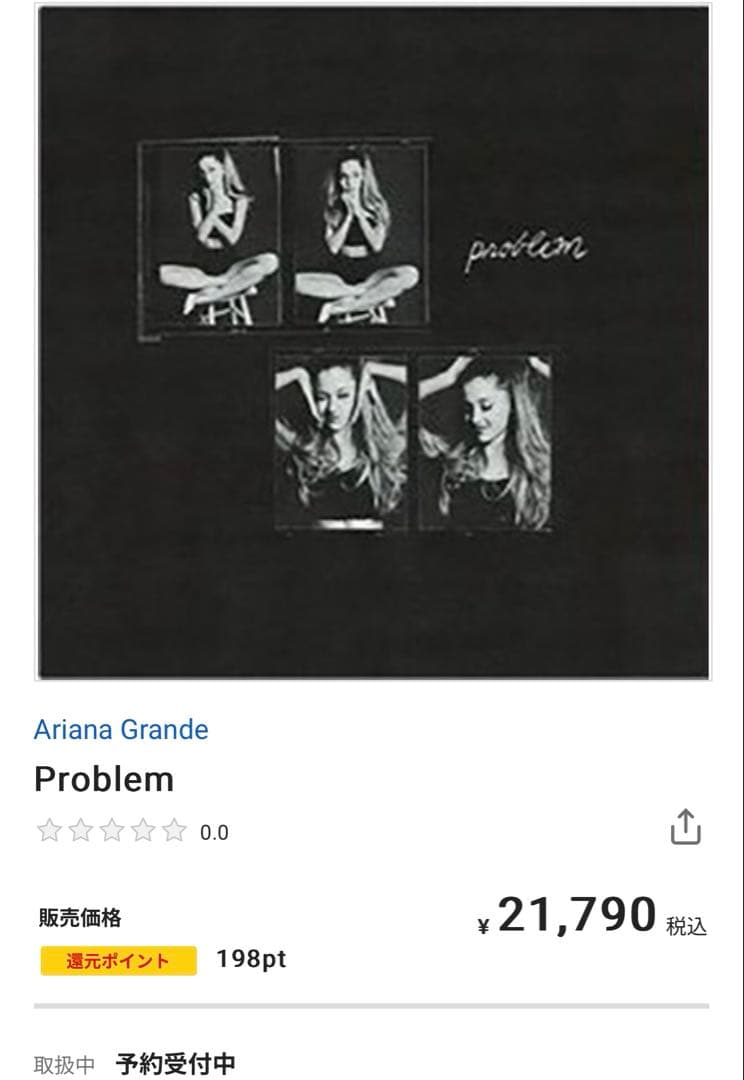Click the second rating star
The image size is (744, 1080).
[78, 828]
